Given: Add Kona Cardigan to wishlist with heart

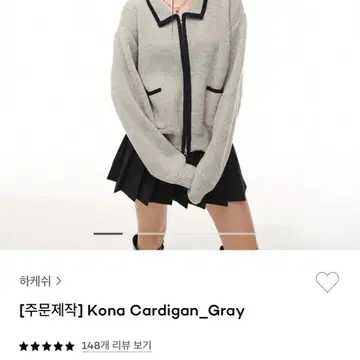Looking at the screenshot, I should (x=327, y=282).
